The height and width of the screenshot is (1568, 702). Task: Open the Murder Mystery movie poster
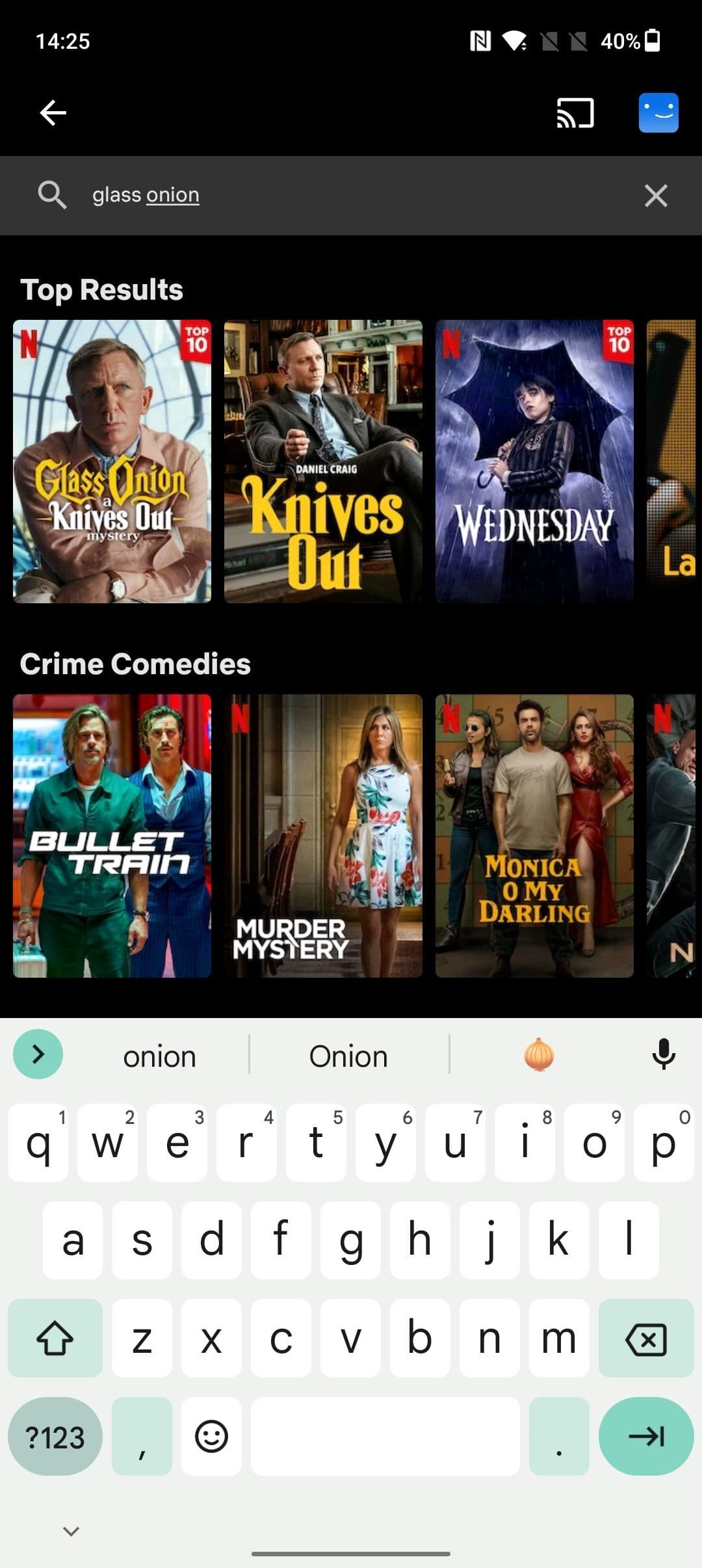323,835
